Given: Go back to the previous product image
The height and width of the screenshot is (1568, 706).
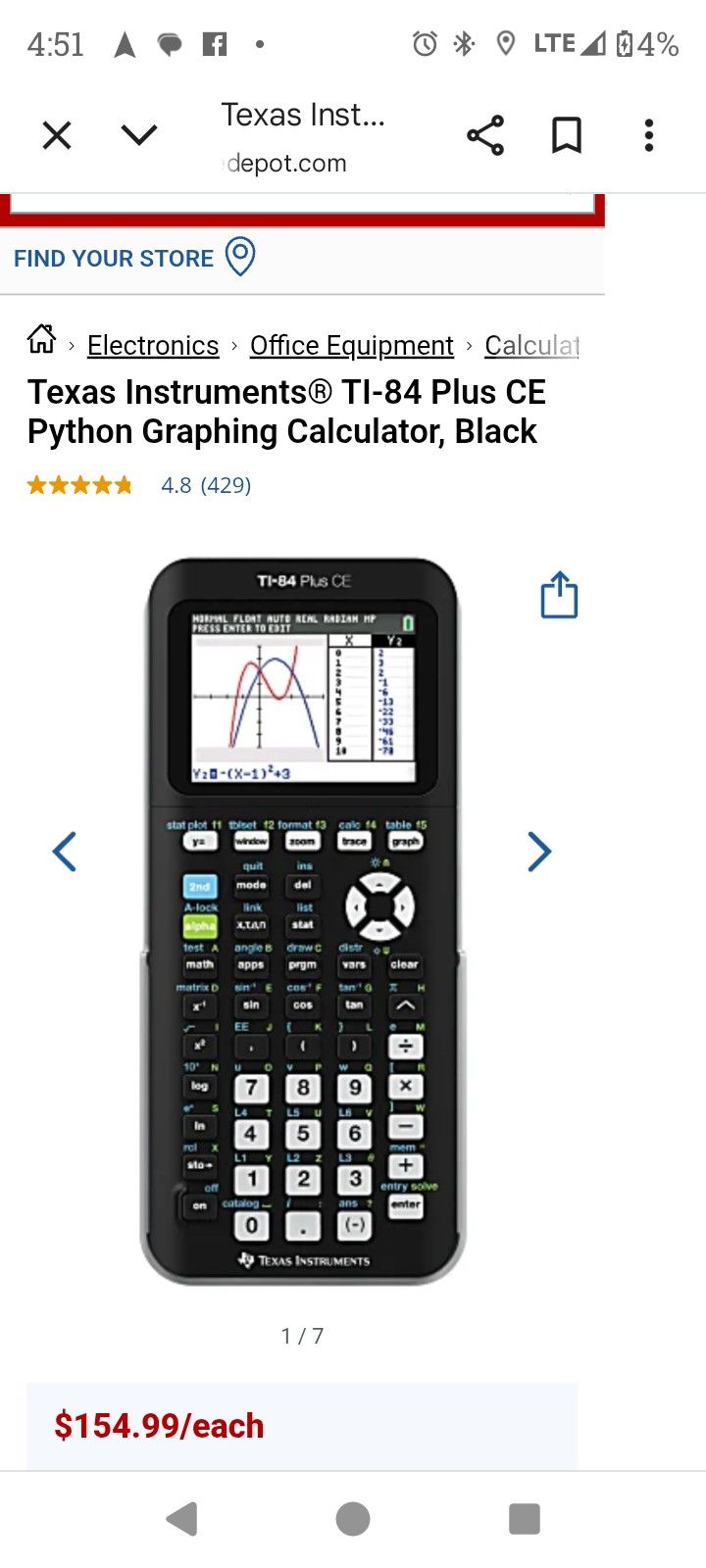Looking at the screenshot, I should point(64,851).
